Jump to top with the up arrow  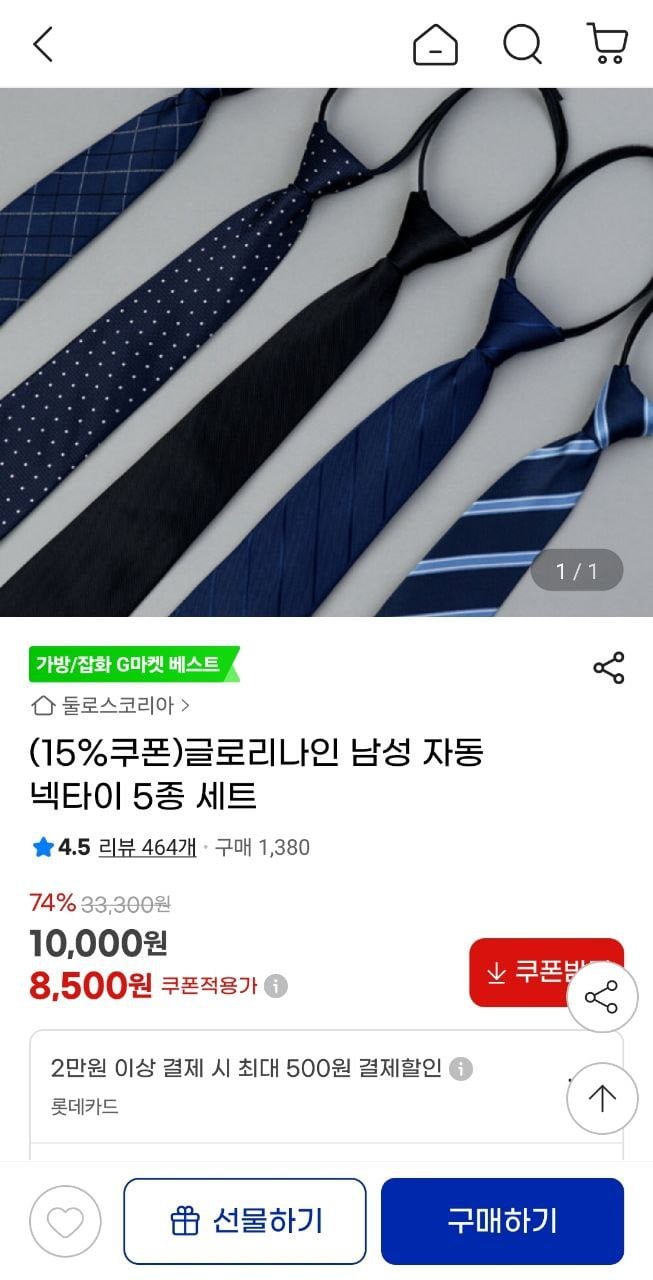click(601, 1098)
